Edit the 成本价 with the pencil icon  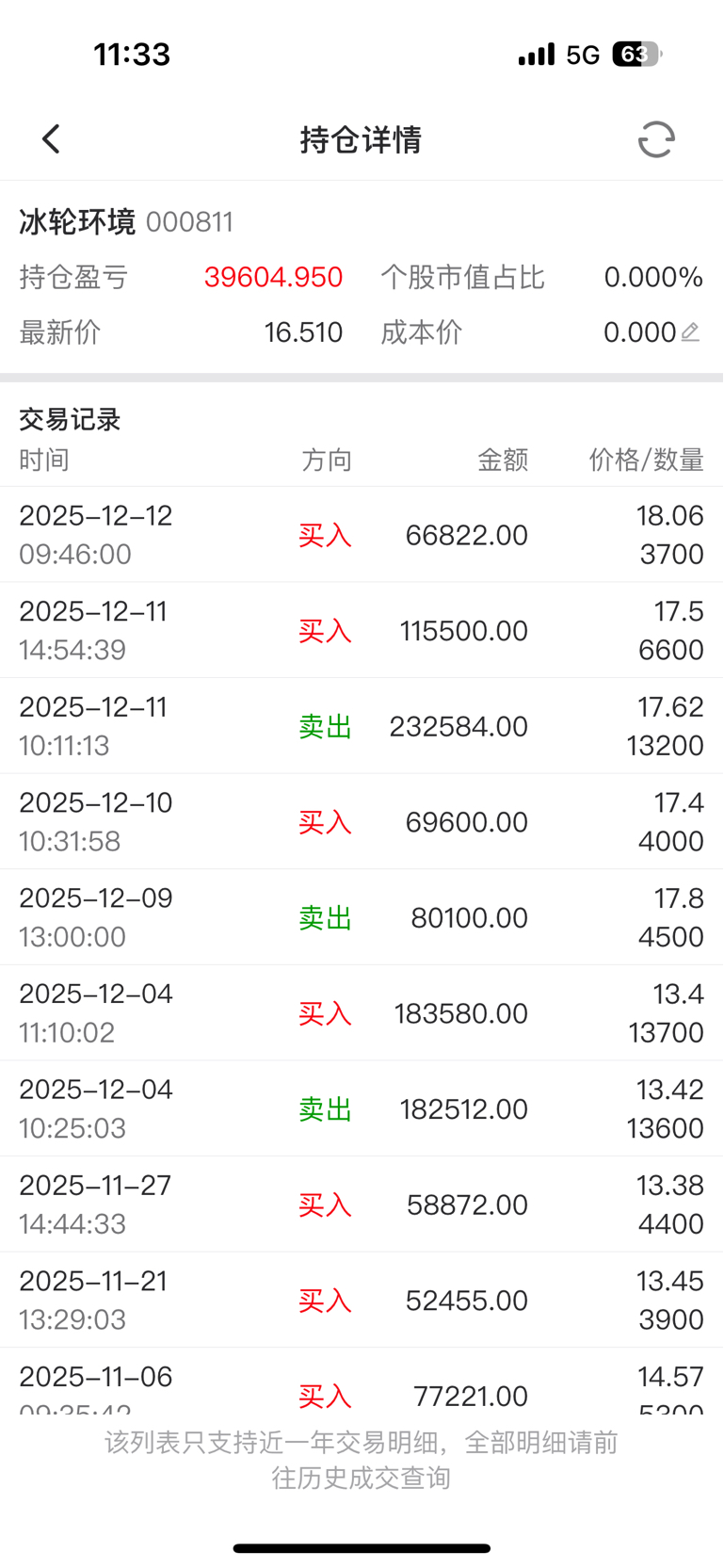click(690, 331)
